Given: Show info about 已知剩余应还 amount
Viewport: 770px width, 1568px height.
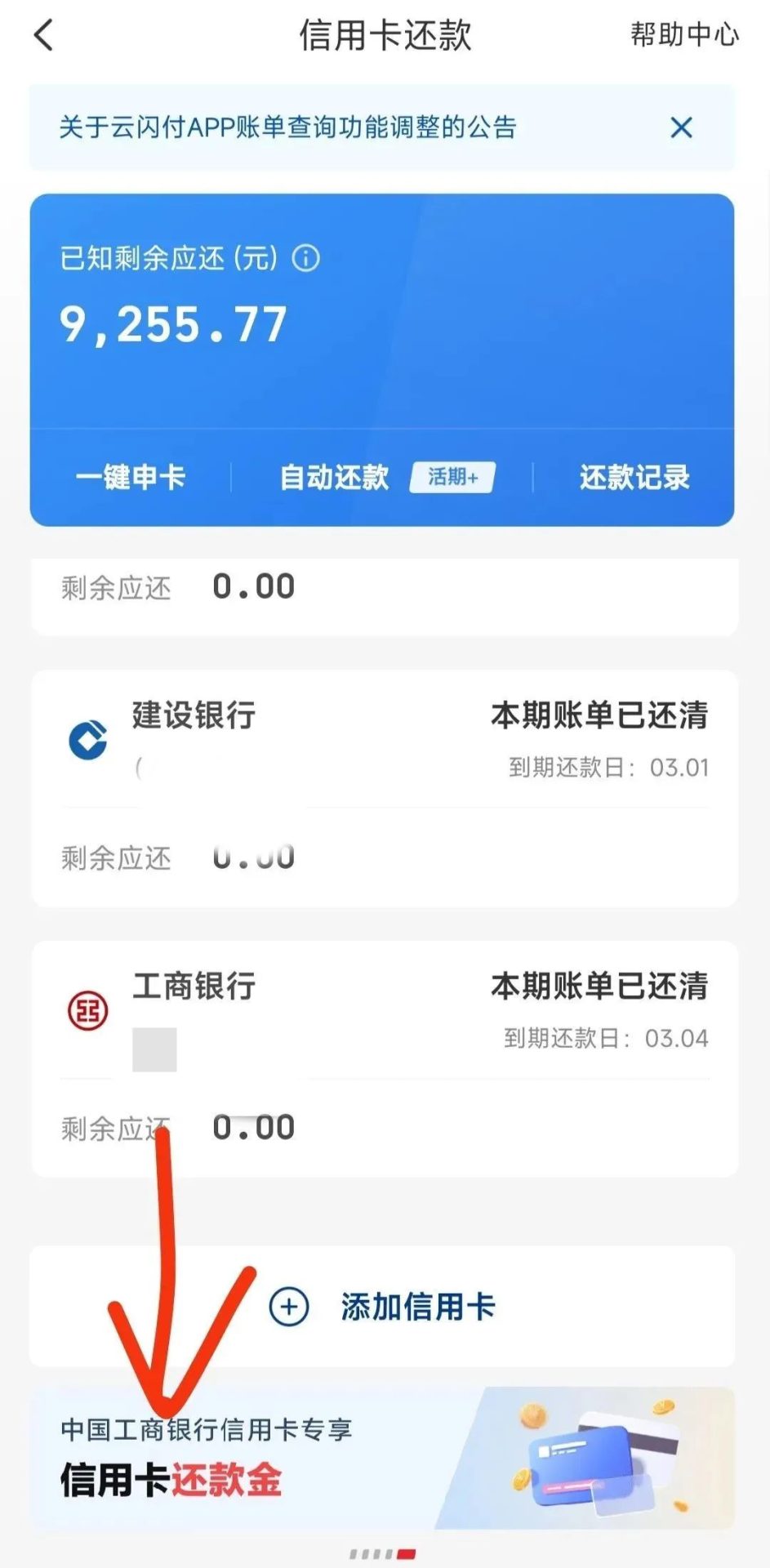Looking at the screenshot, I should [x=306, y=259].
